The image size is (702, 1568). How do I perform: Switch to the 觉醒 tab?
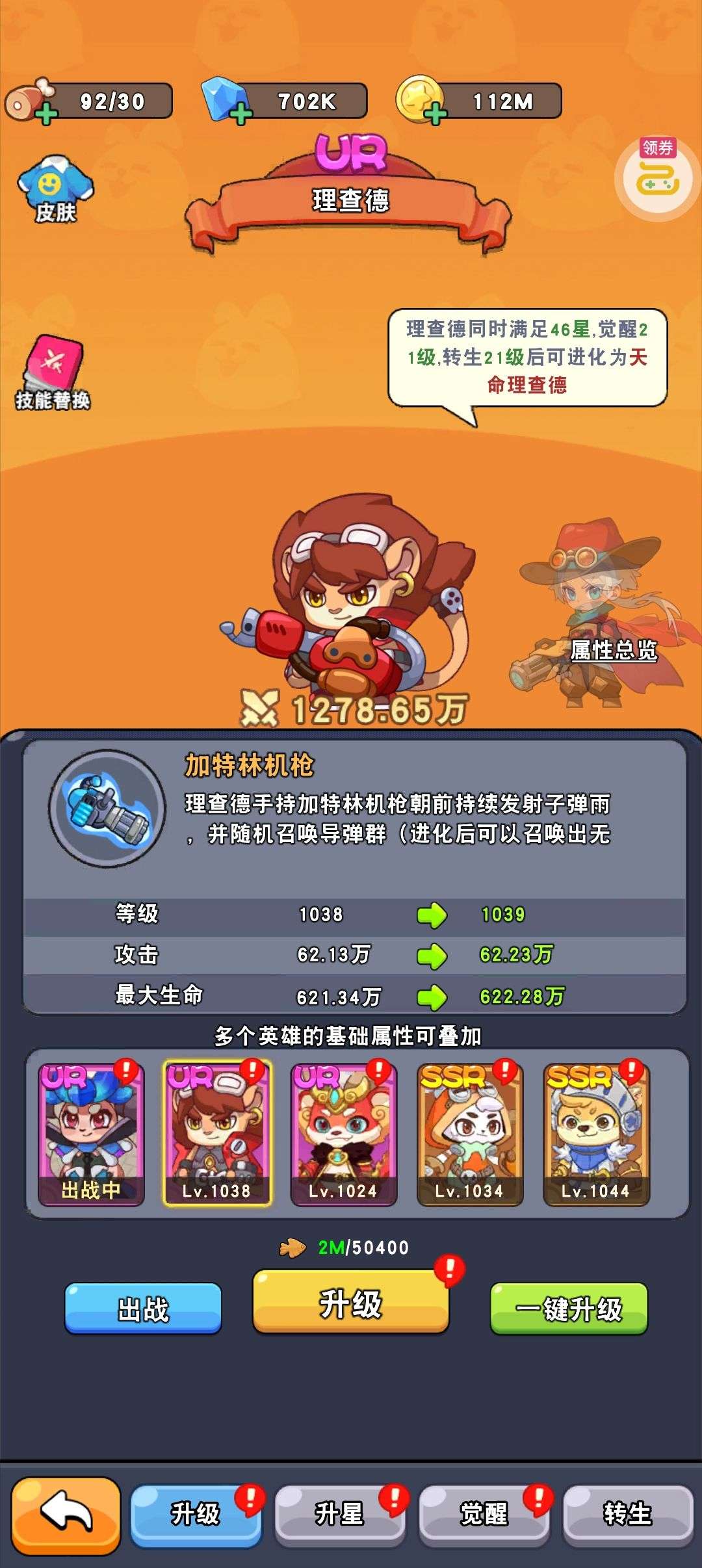click(484, 1515)
